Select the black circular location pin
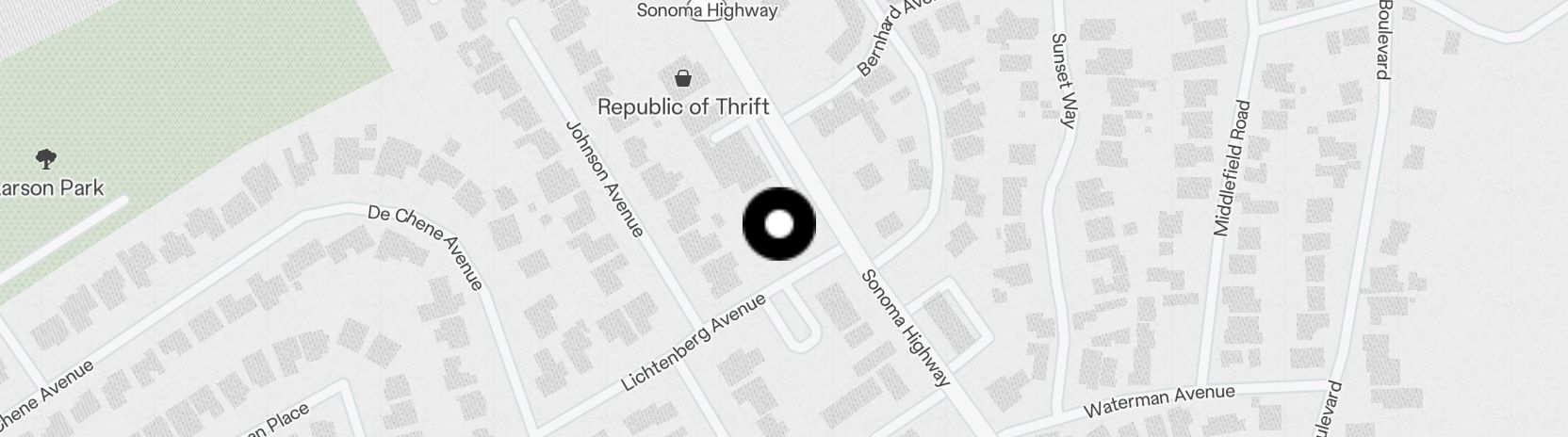This screenshot has width=1568, height=437. pos(778,224)
